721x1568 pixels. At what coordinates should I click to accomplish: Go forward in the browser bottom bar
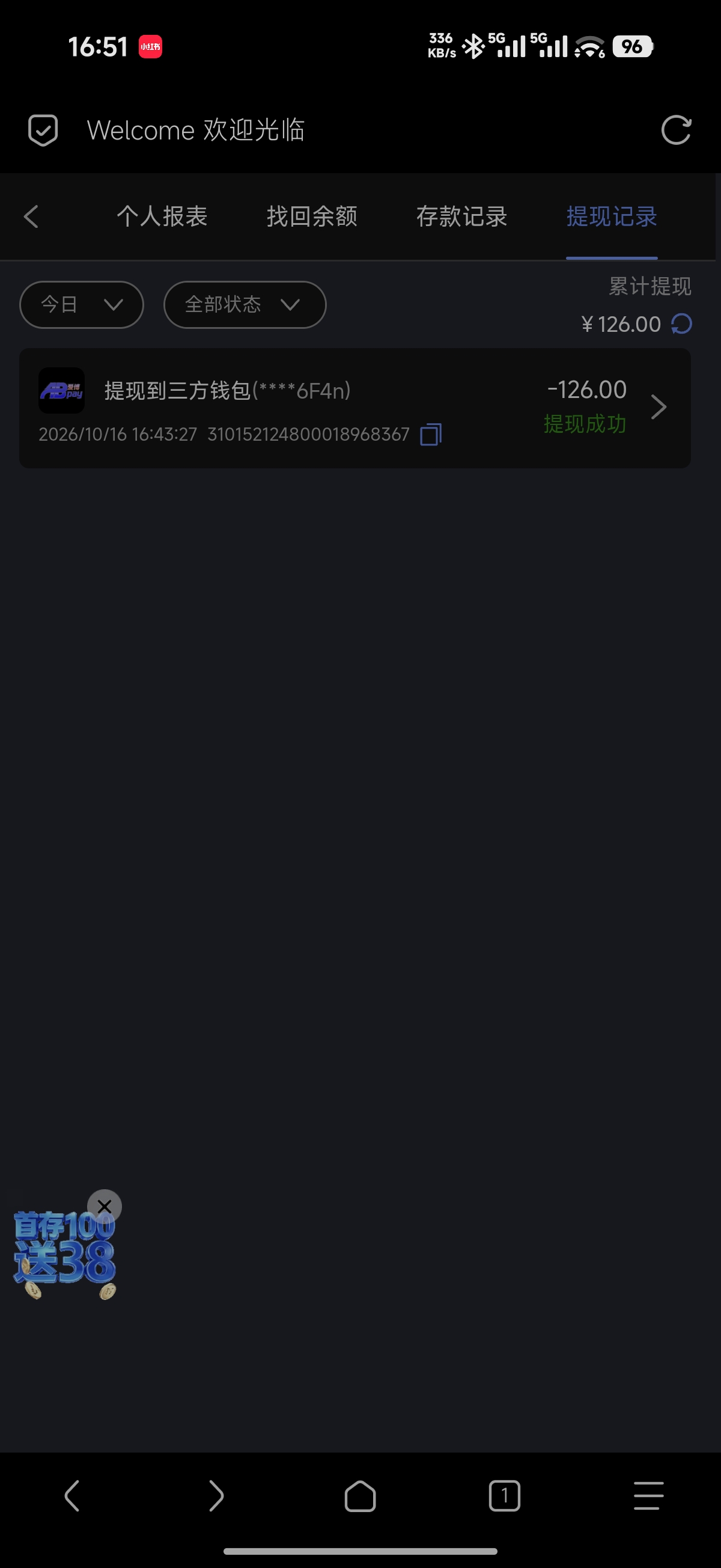click(216, 1496)
